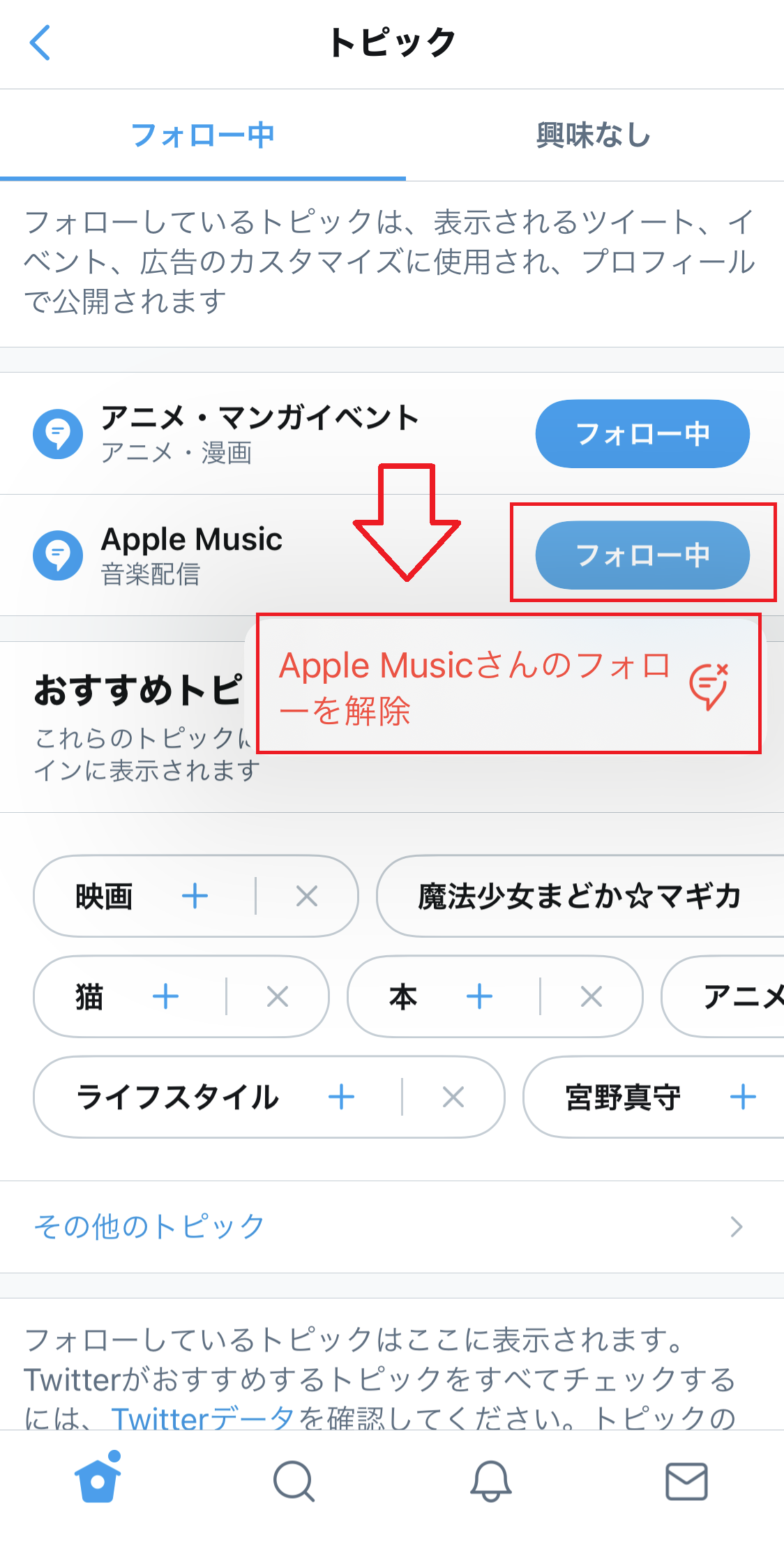This screenshot has width=784, height=1558.
Task: Open the notifications bell tab
Action: 490,1480
